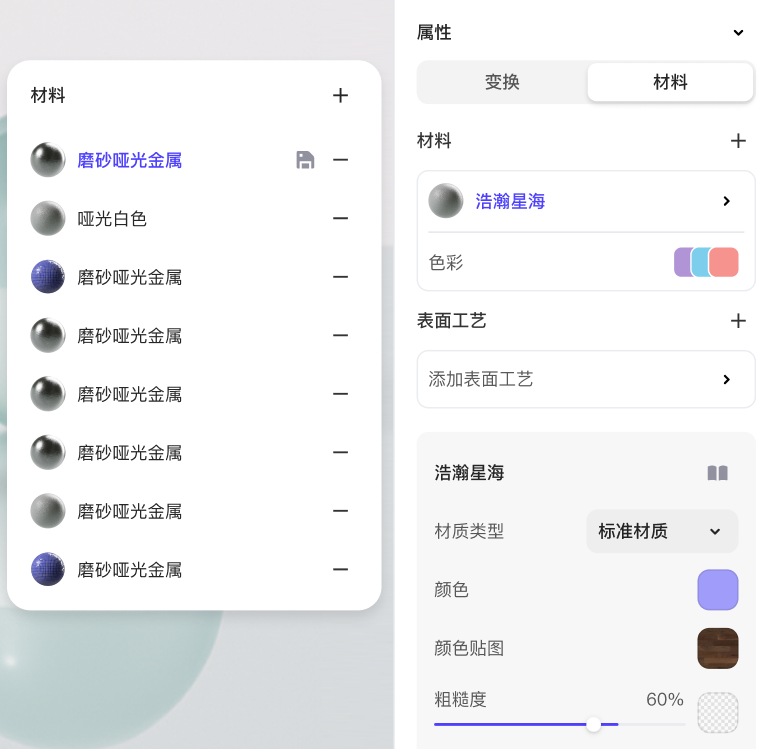This screenshot has width=777, height=749.
Task: Expand the 标准材质 material type dropdown
Action: (x=661, y=531)
